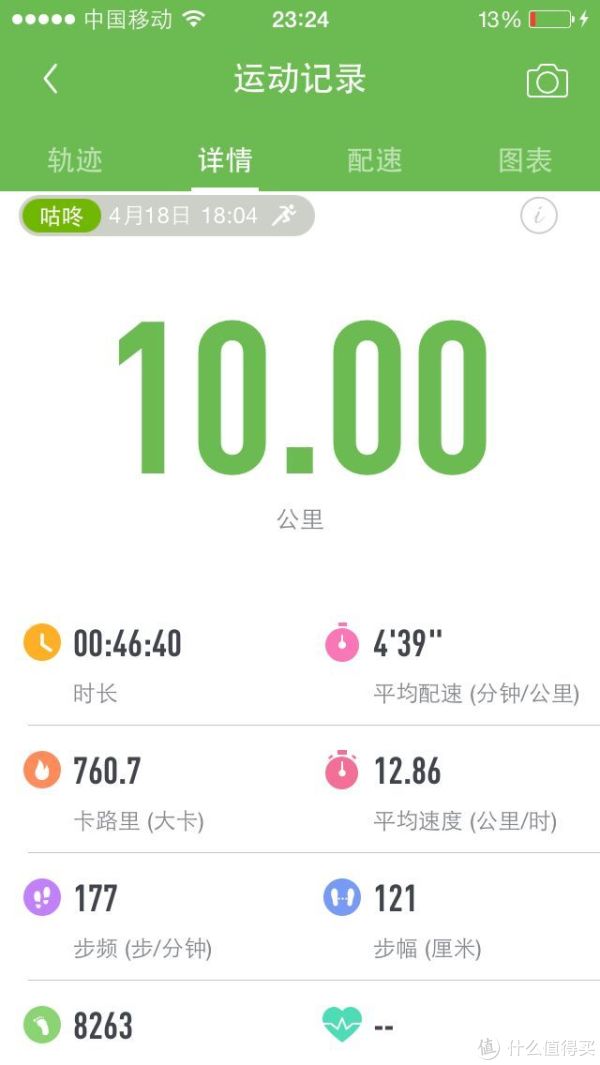Switch to the 图表 tab
The image size is (600, 1065).
525,160
